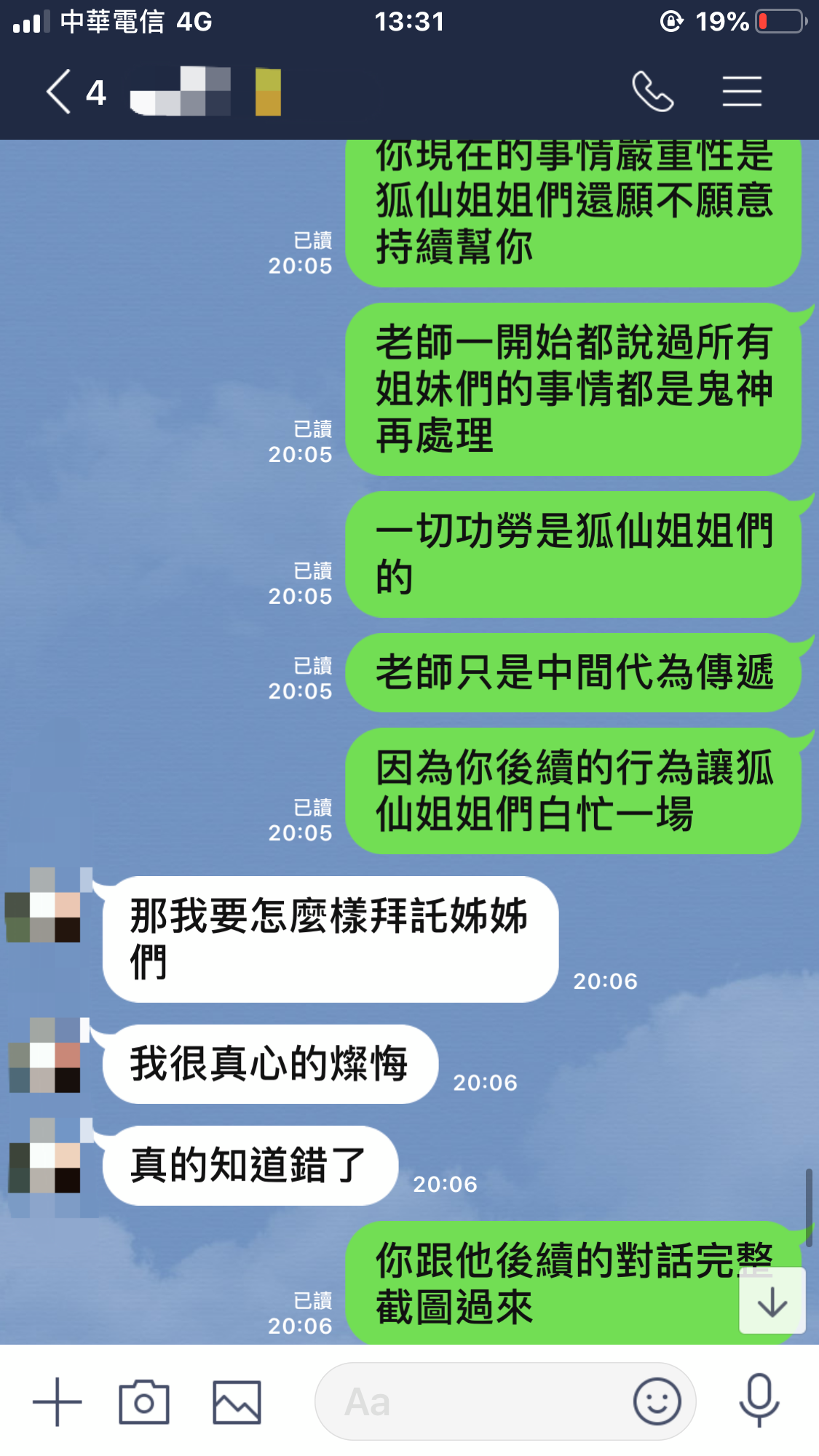Go back to the chat list
819x1456 pixels.
tap(60, 92)
